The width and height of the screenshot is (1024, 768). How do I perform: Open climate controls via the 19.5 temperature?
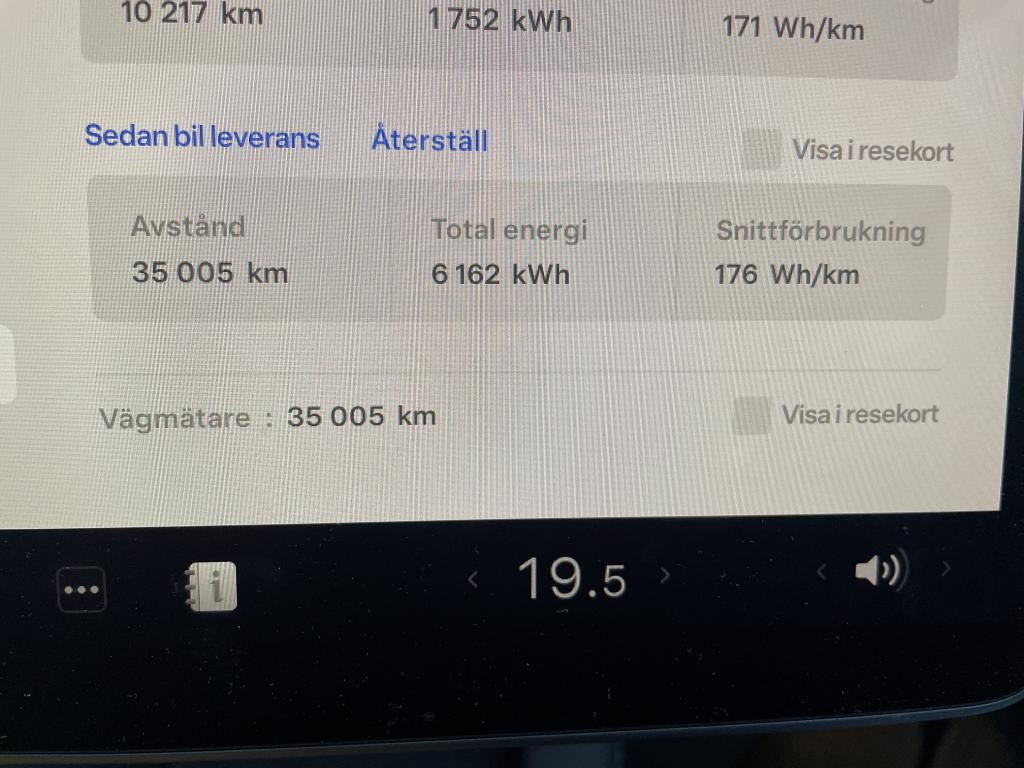pyautogui.click(x=571, y=579)
